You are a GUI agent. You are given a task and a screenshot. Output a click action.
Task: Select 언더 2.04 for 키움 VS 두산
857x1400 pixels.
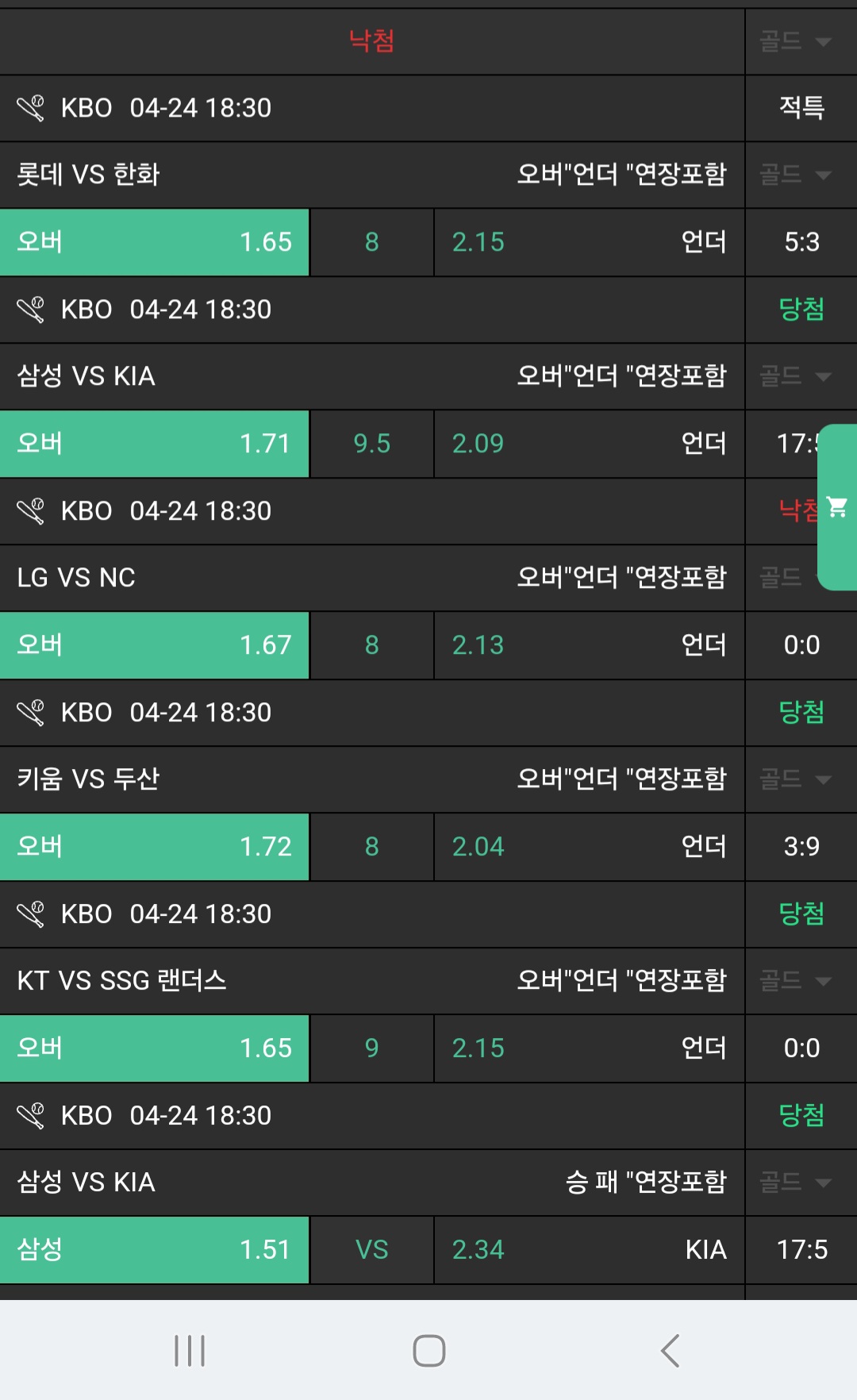click(589, 847)
